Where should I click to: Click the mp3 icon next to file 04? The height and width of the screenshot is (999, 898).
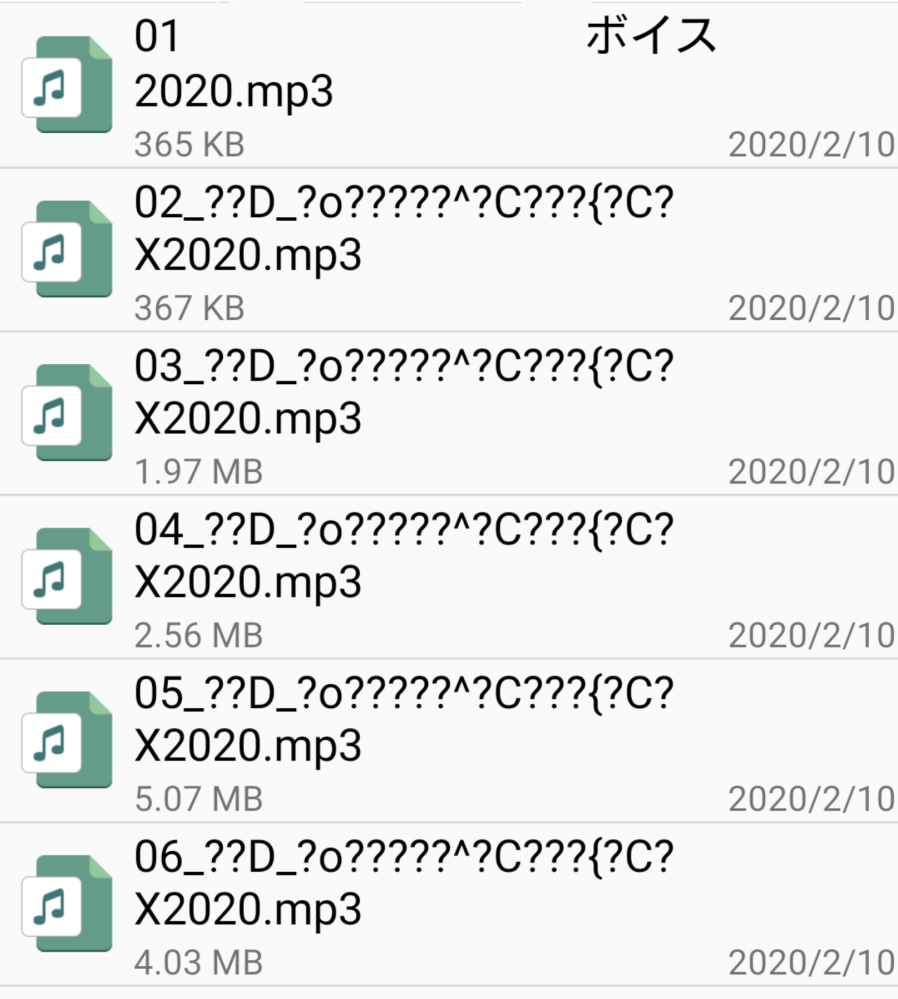pyautogui.click(x=68, y=574)
